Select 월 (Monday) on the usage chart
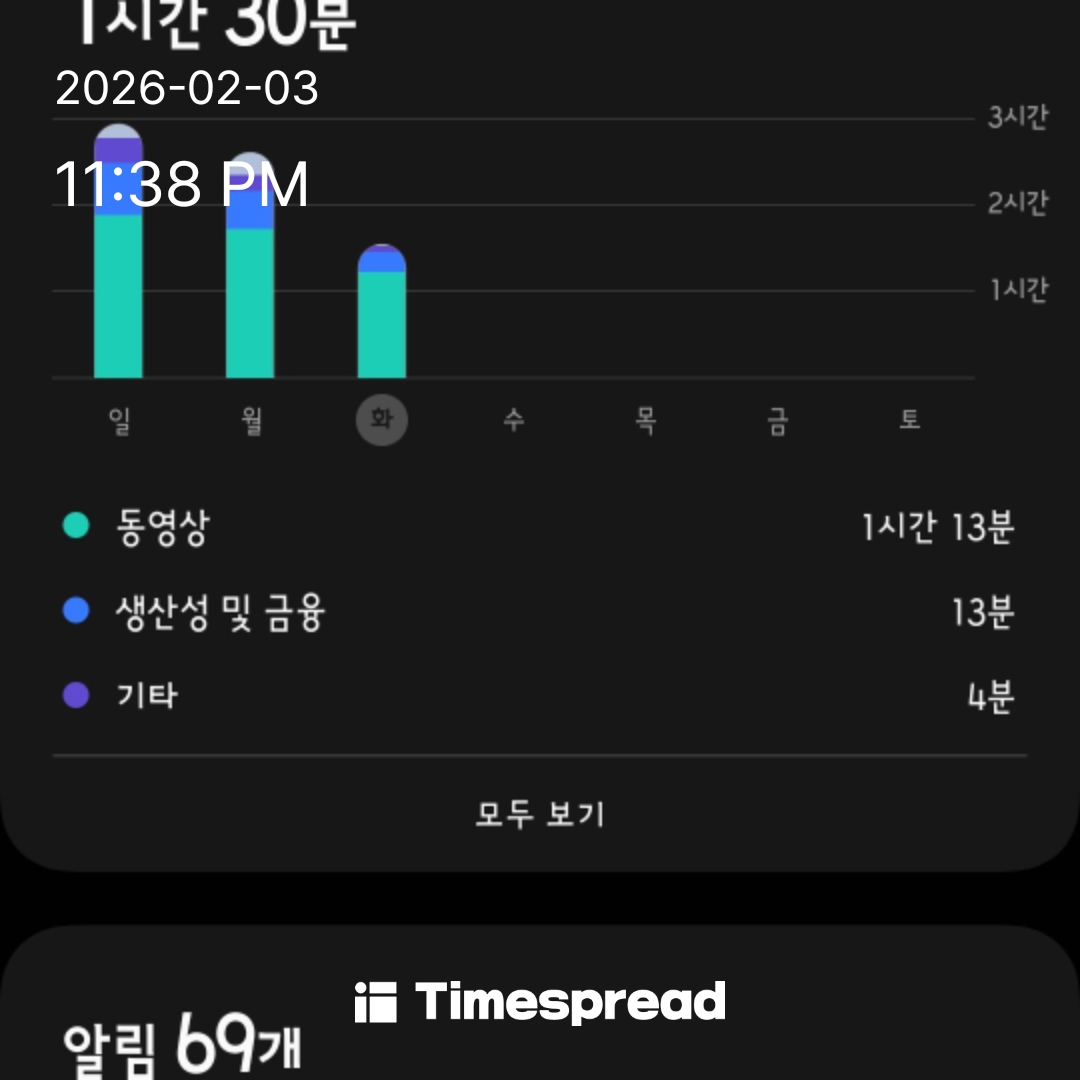 coord(251,421)
